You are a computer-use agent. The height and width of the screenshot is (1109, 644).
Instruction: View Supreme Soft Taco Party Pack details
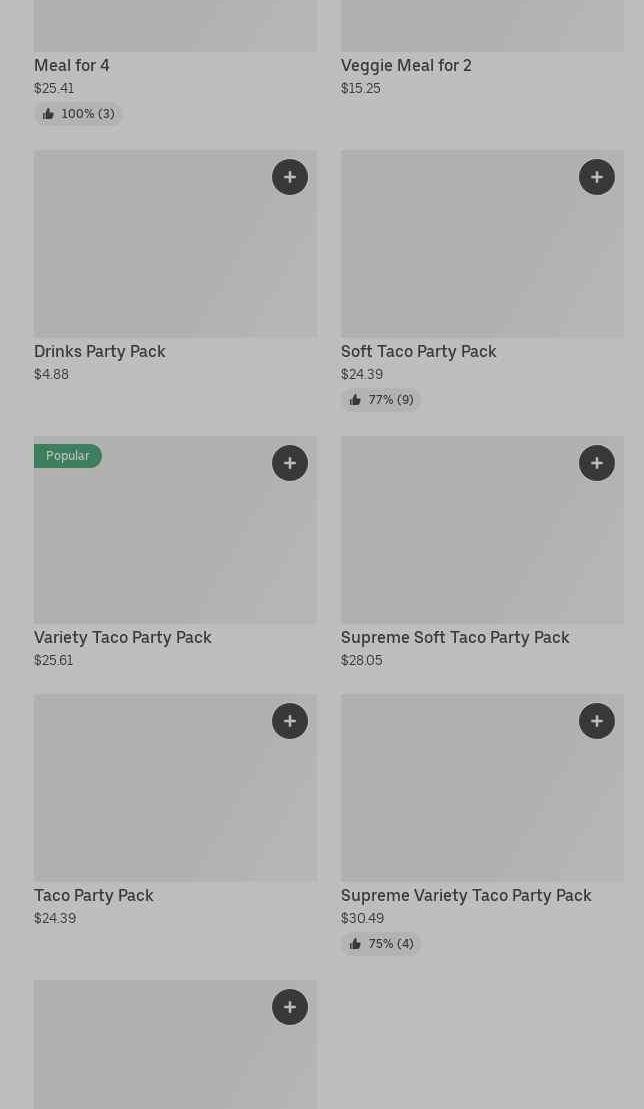pyautogui.click(x=455, y=638)
